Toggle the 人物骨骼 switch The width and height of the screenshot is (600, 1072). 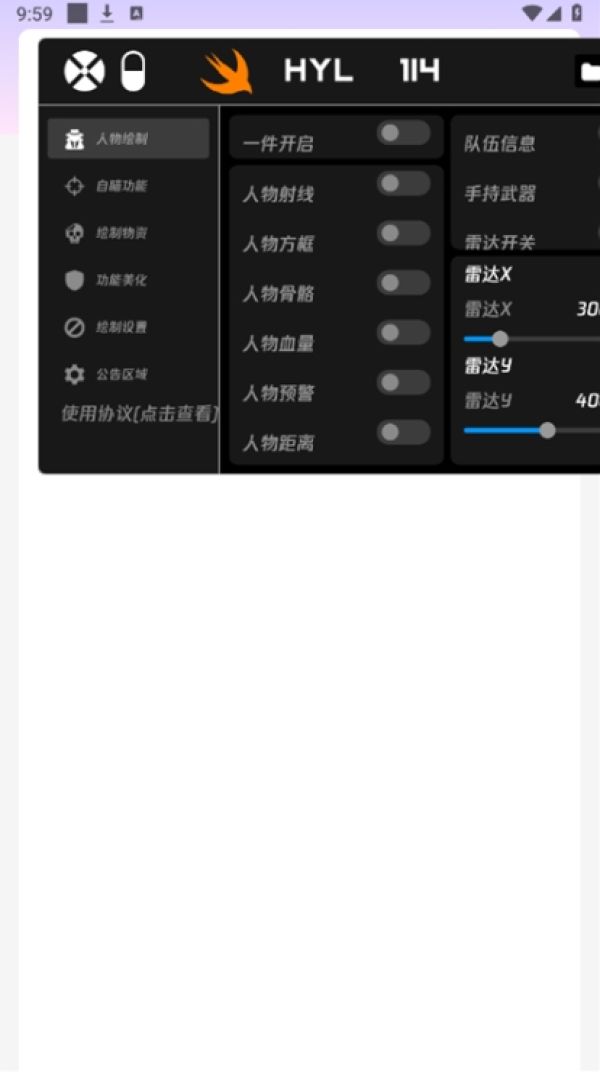point(403,283)
